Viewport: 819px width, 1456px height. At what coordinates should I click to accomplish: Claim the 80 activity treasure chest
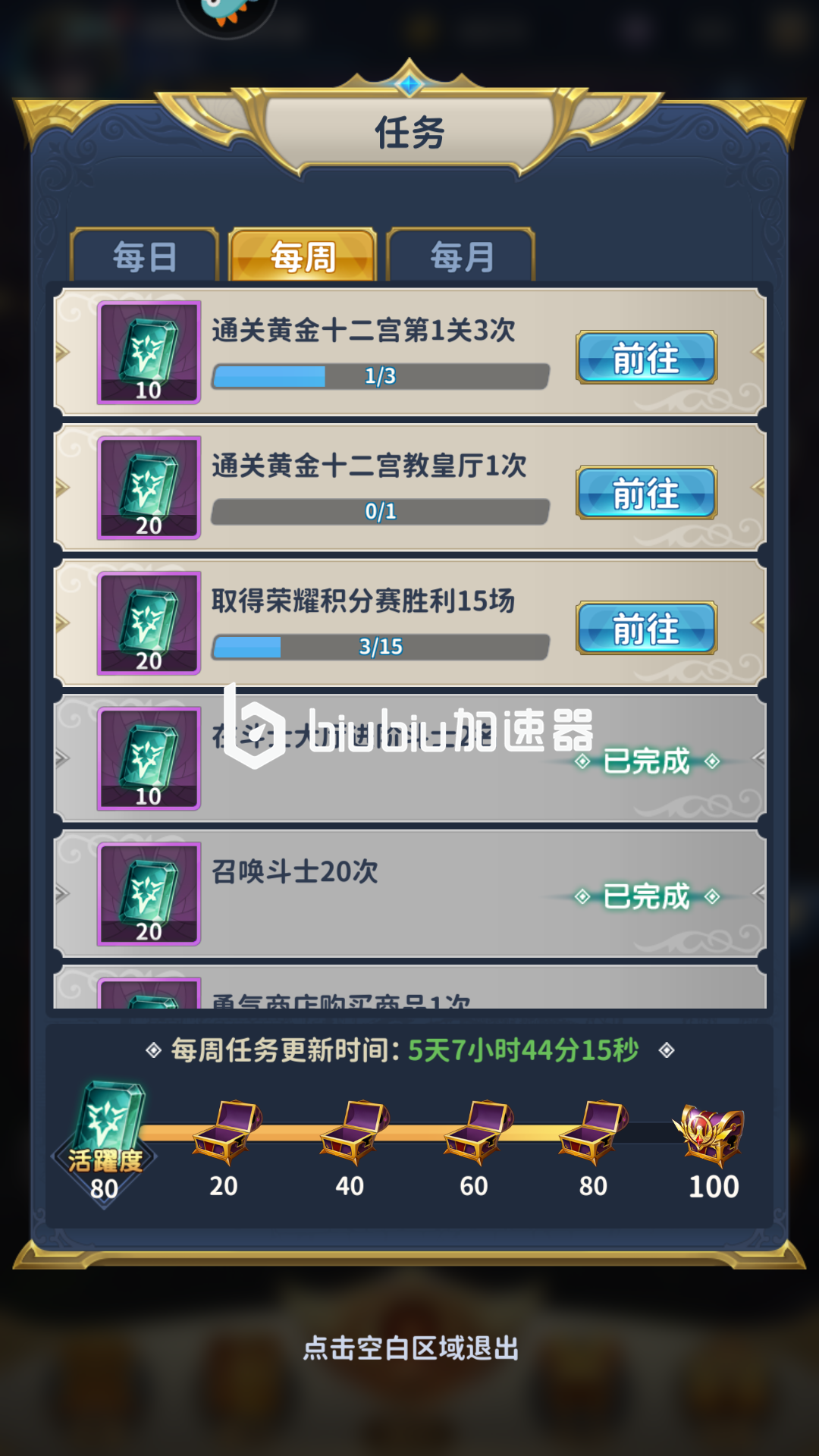[592, 1133]
